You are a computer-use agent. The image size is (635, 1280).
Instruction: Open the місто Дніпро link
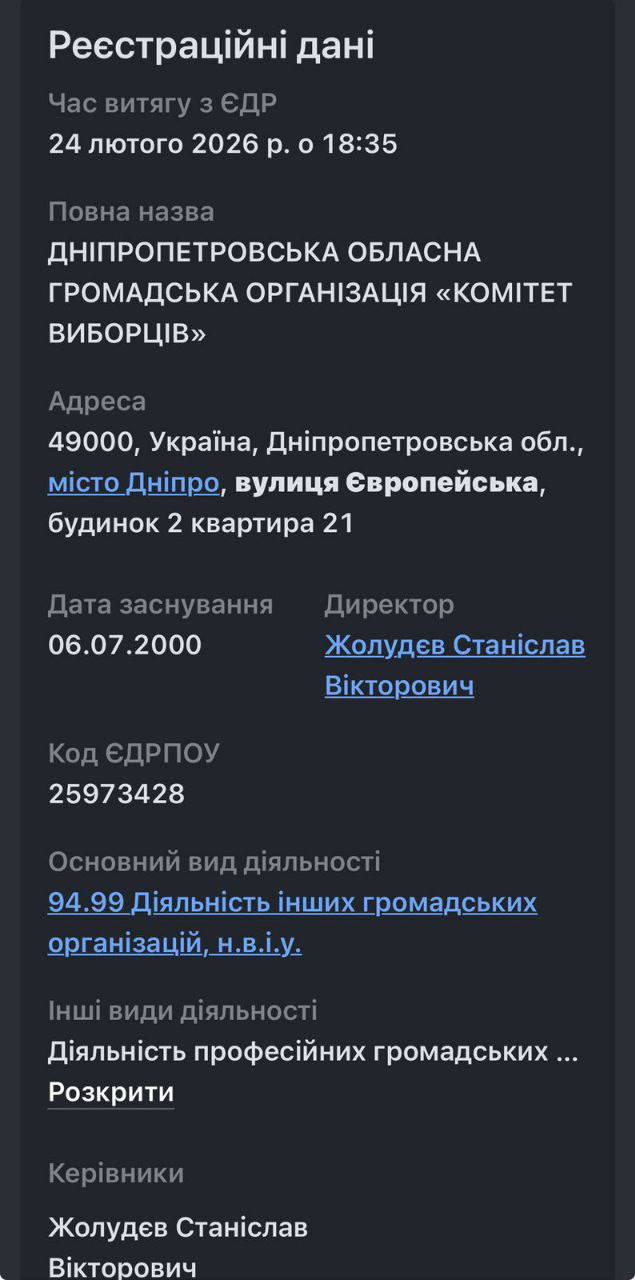click(x=133, y=483)
